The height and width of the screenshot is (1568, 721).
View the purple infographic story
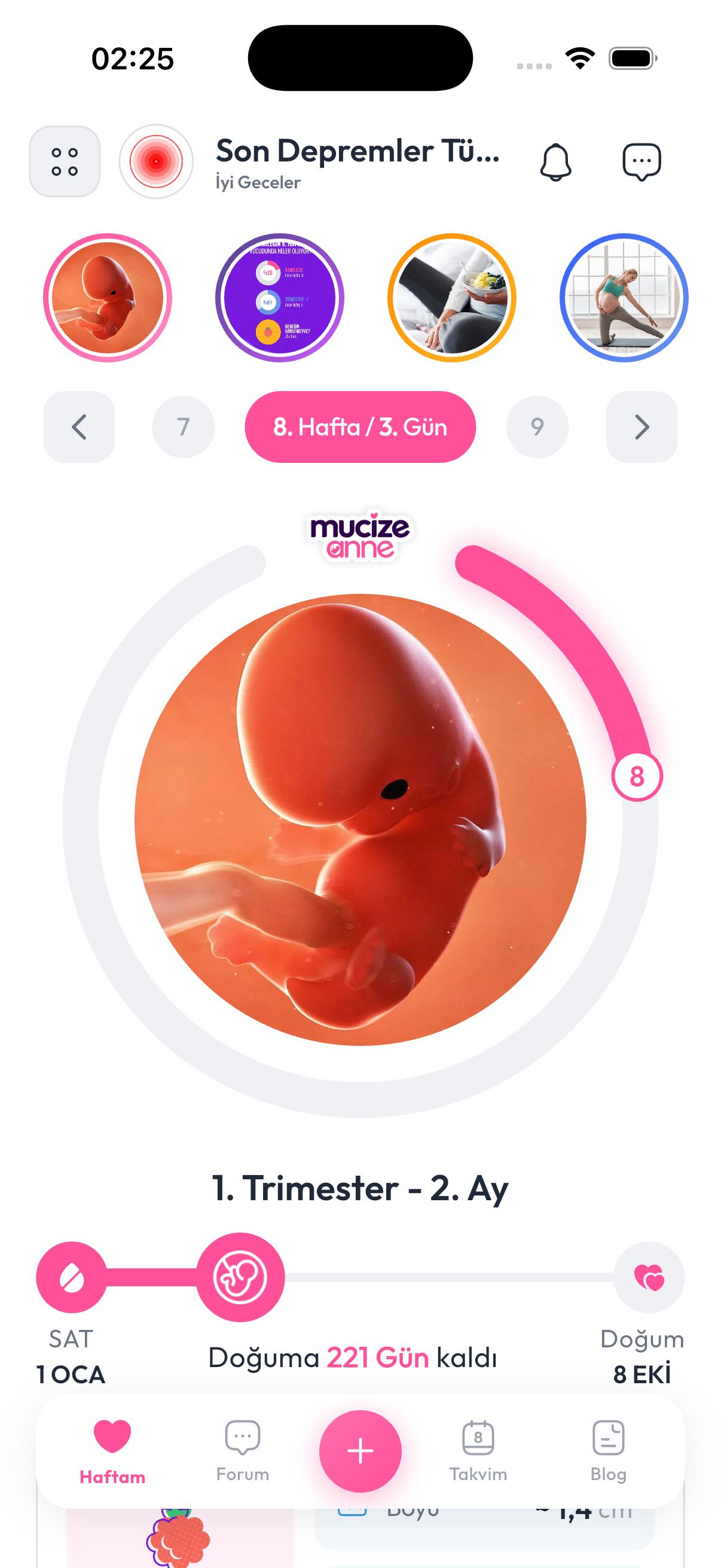point(280,298)
